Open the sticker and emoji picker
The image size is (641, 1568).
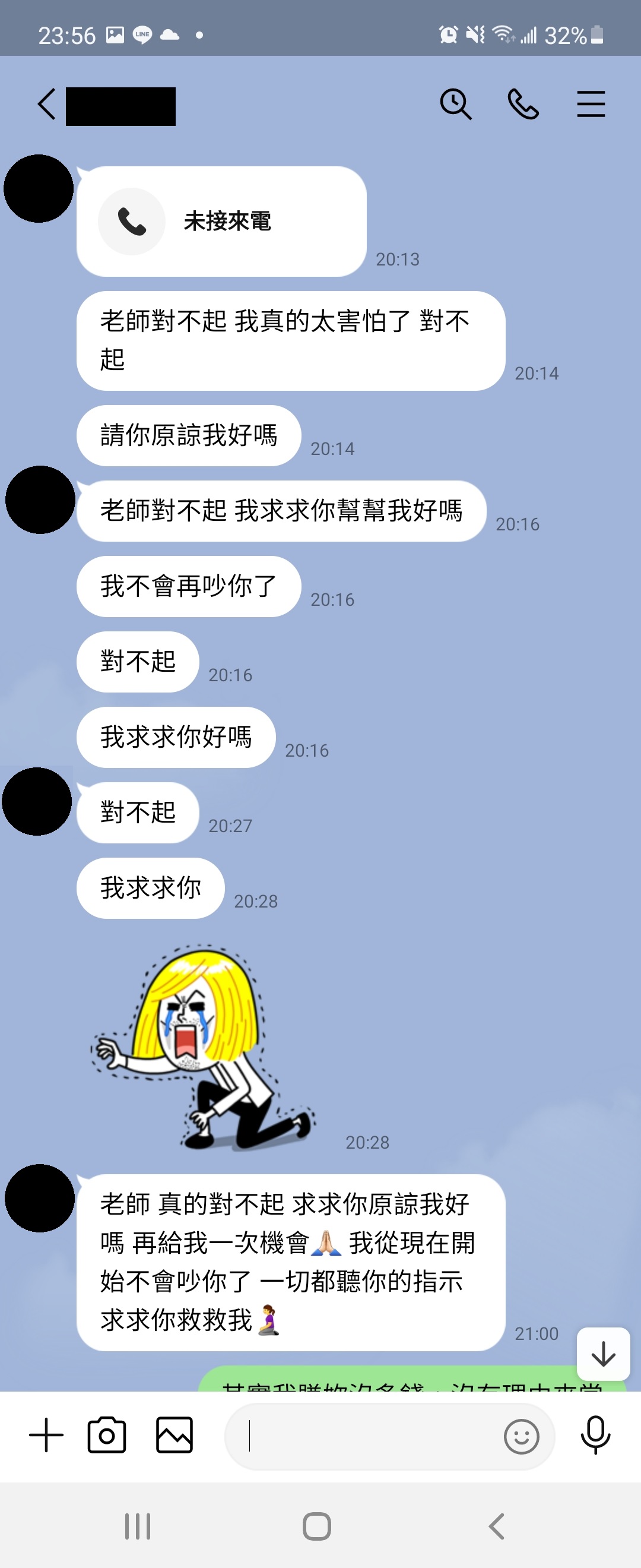click(521, 1437)
